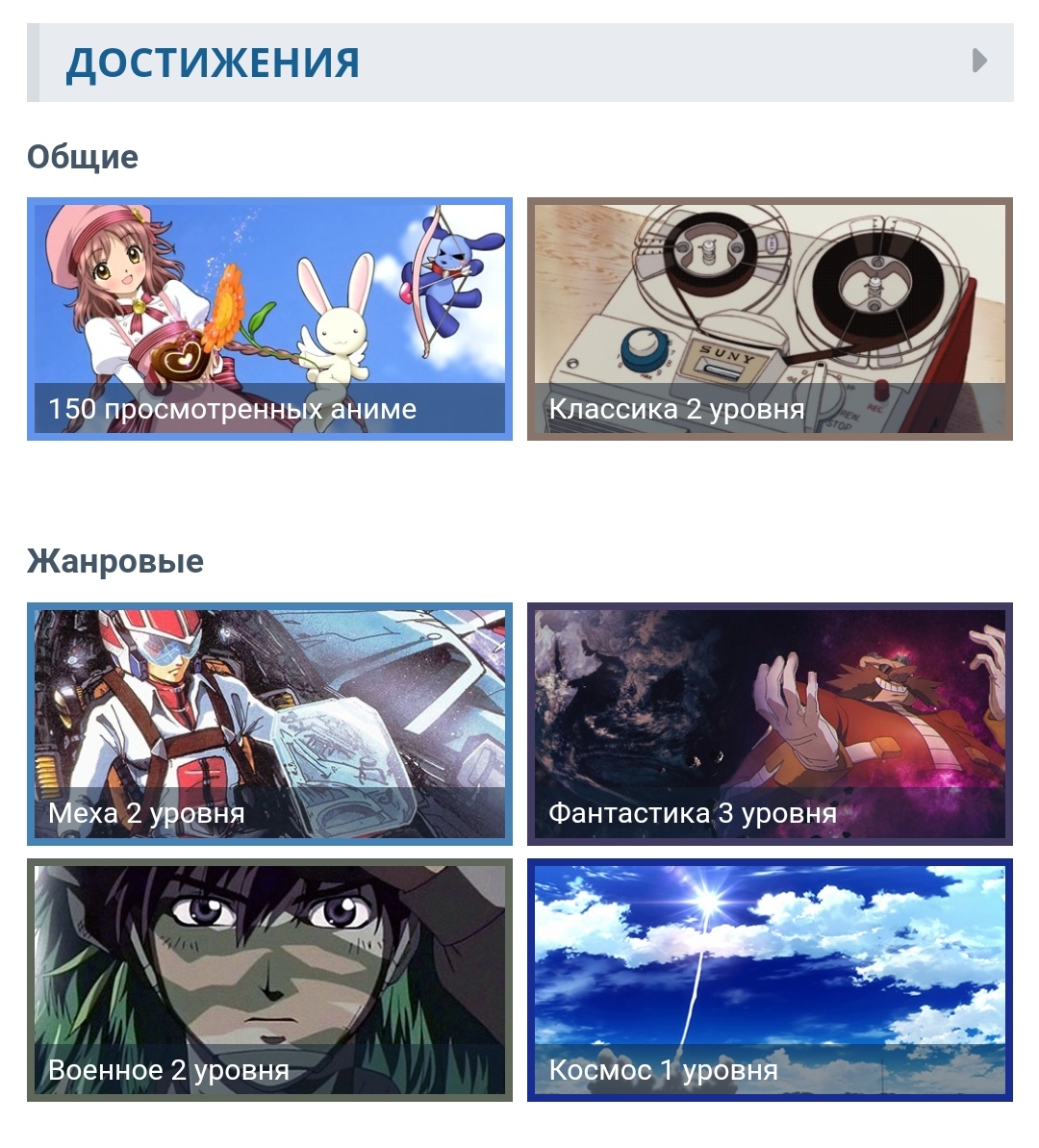This screenshot has height=1148, width=1039.
Task: Select the Меха 2 уровня achievement card
Action: 269,724
